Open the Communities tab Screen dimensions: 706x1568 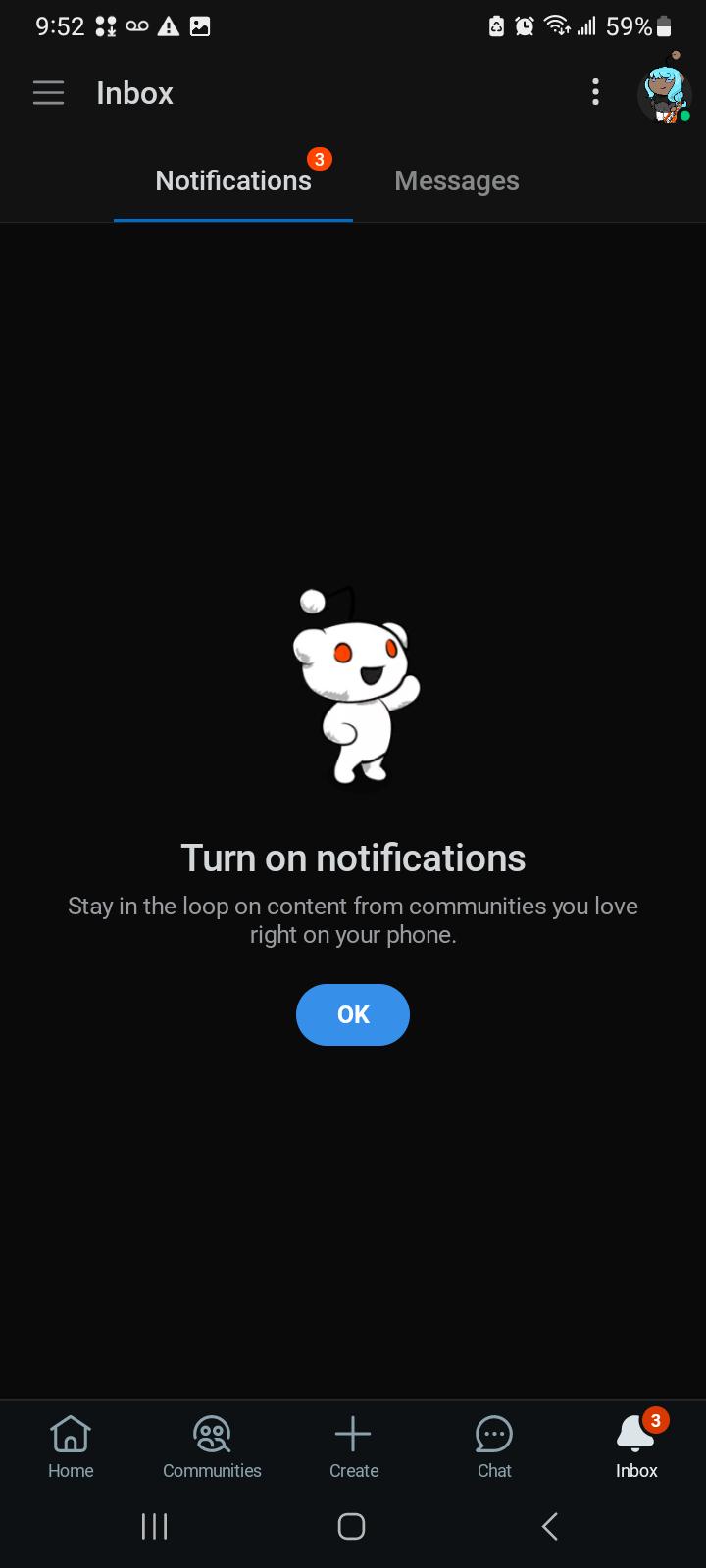[x=212, y=1446]
